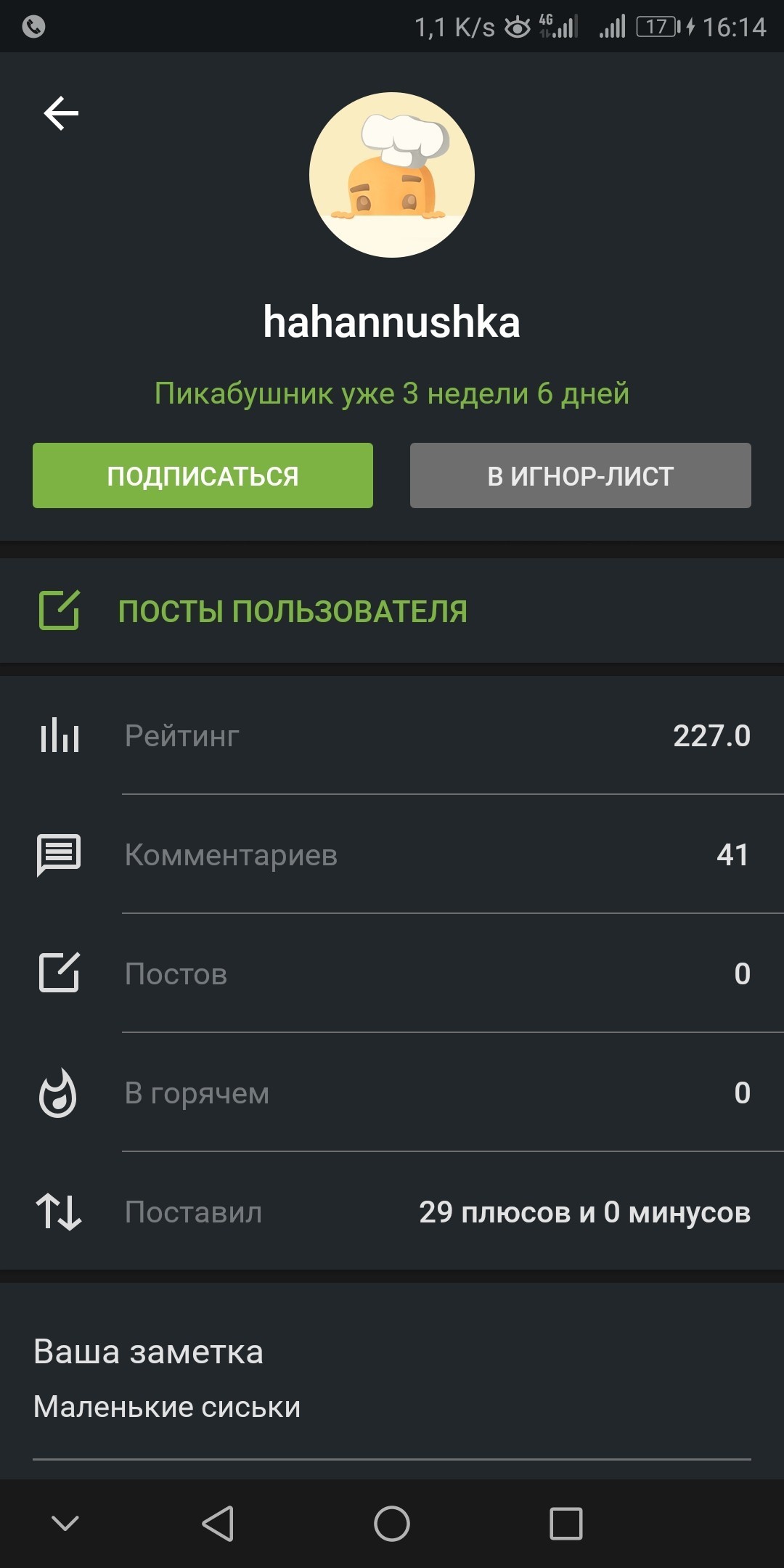Add user via В ИГНОР-ЛИСТ button
Screen dimensions: 784x1568
(580, 475)
